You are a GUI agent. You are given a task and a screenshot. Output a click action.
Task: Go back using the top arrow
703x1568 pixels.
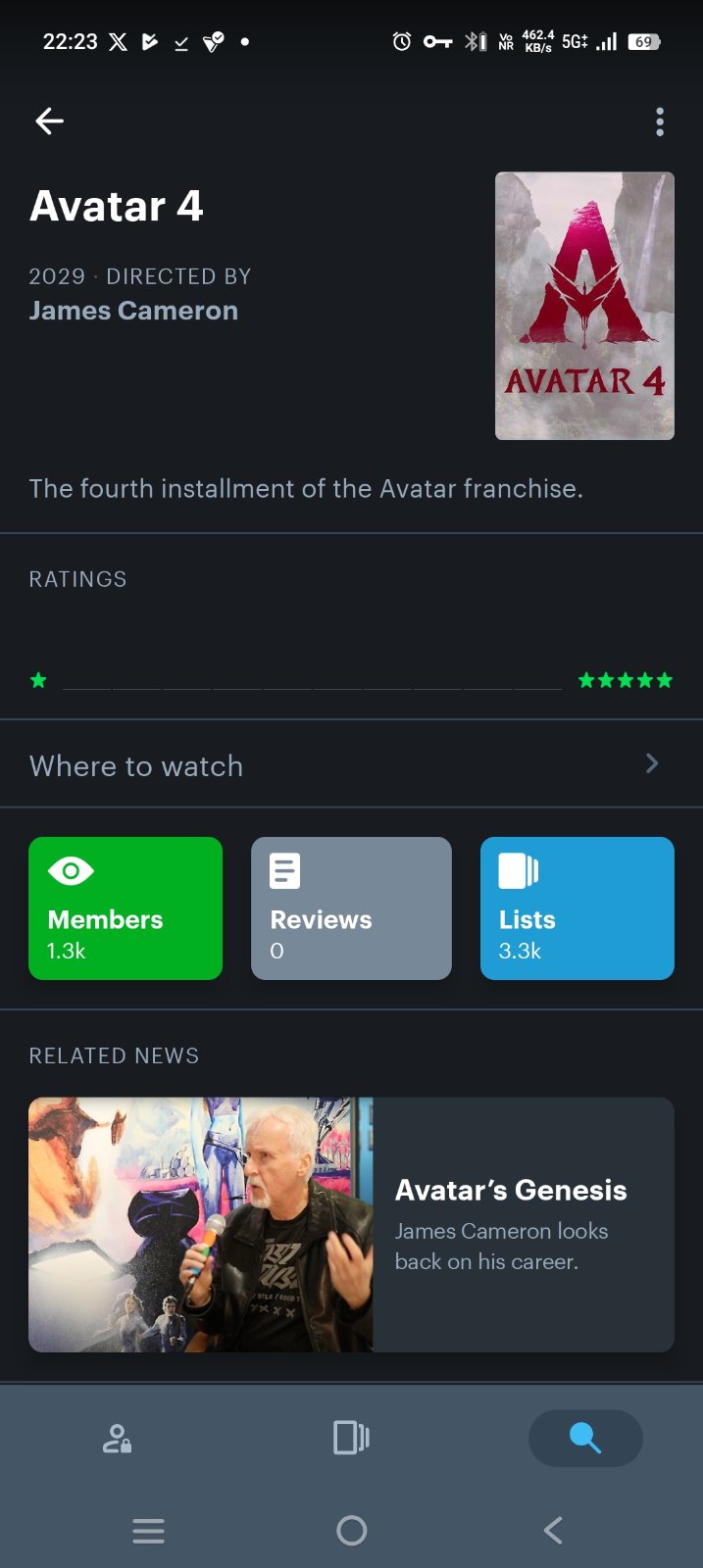(x=49, y=122)
